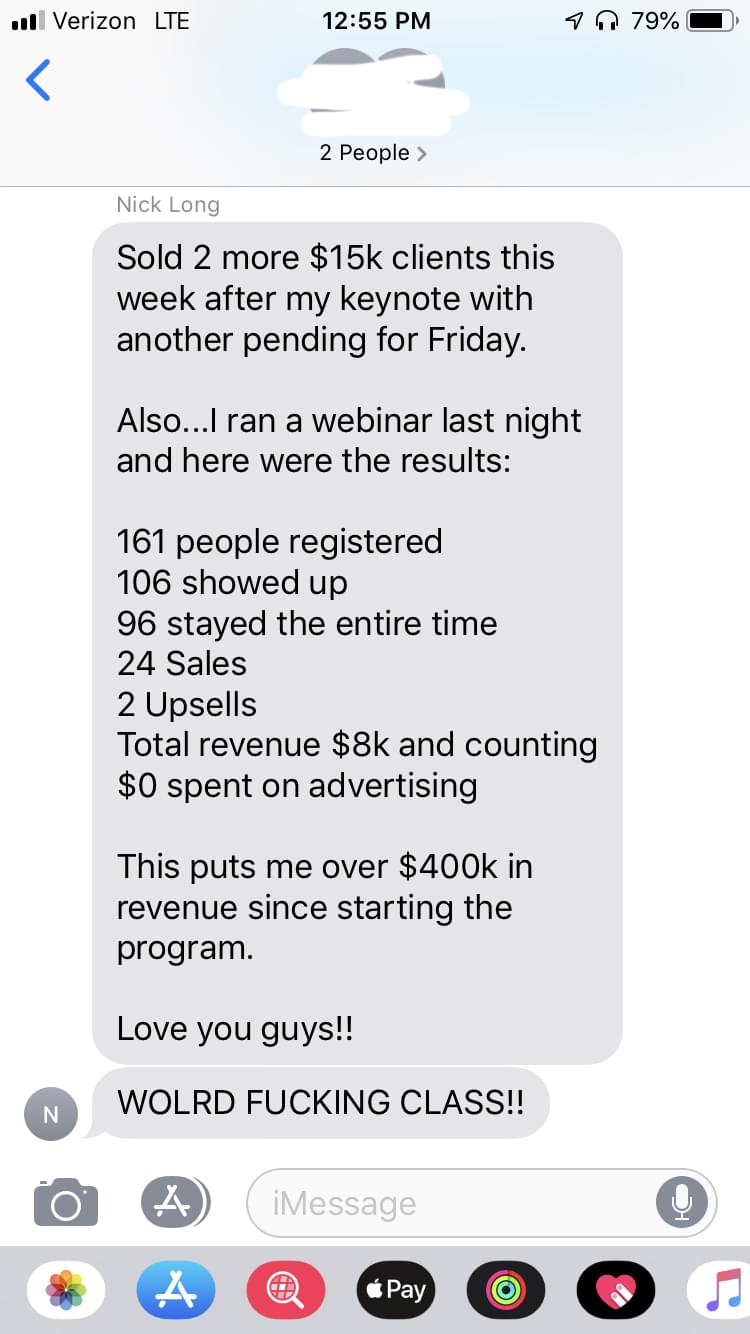Open the Activity rings app
The width and height of the screenshot is (750, 1334).
[505, 1290]
